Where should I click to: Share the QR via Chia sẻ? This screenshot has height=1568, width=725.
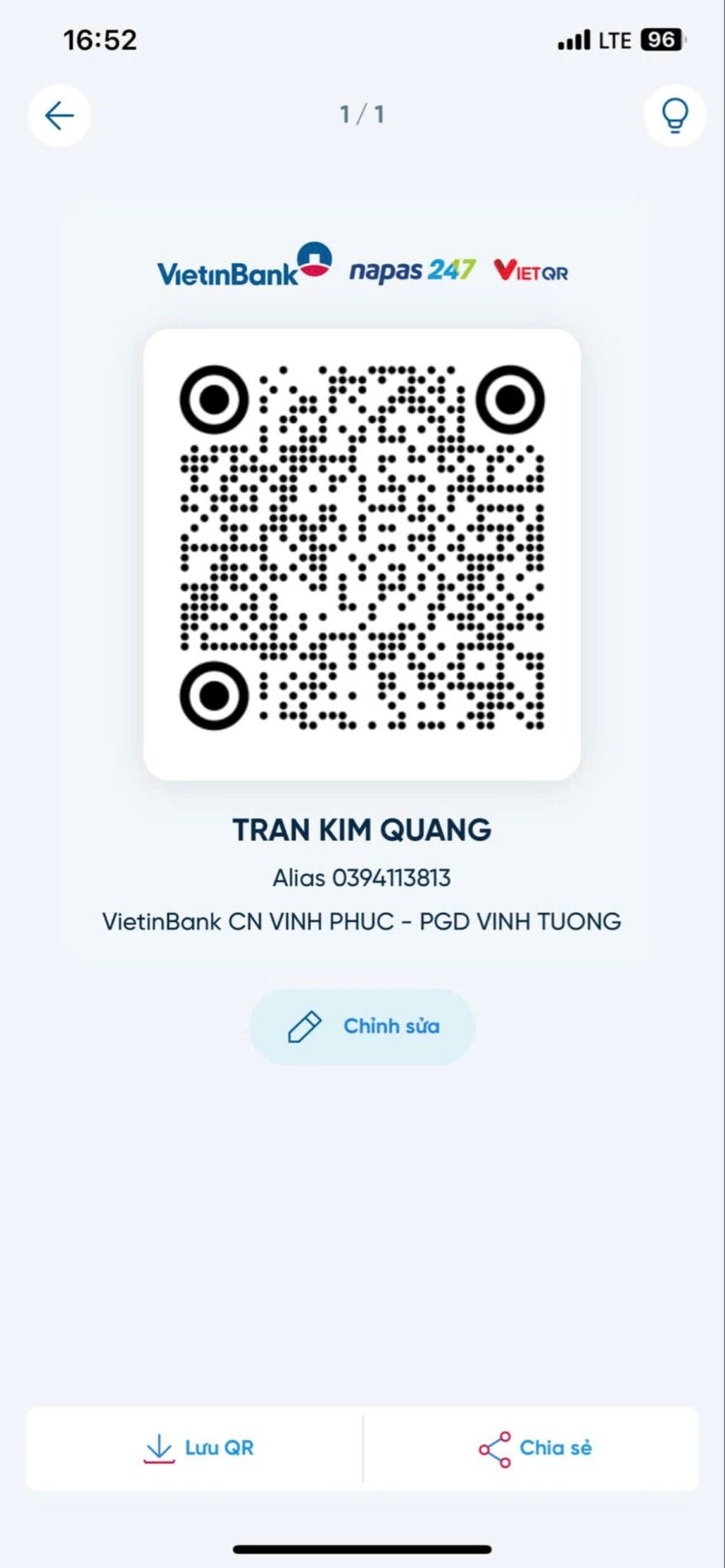pos(534,1448)
